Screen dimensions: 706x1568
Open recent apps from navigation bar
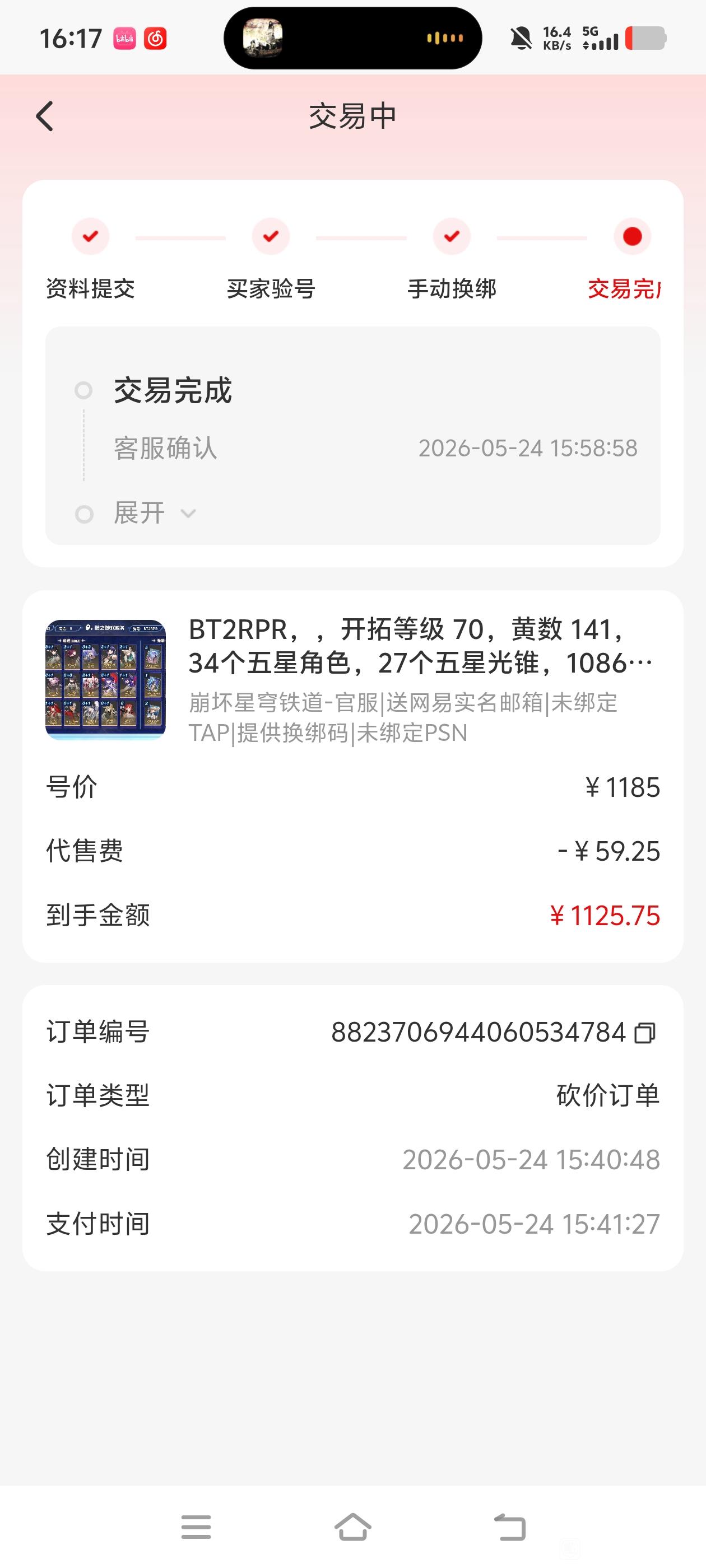pos(196,1527)
